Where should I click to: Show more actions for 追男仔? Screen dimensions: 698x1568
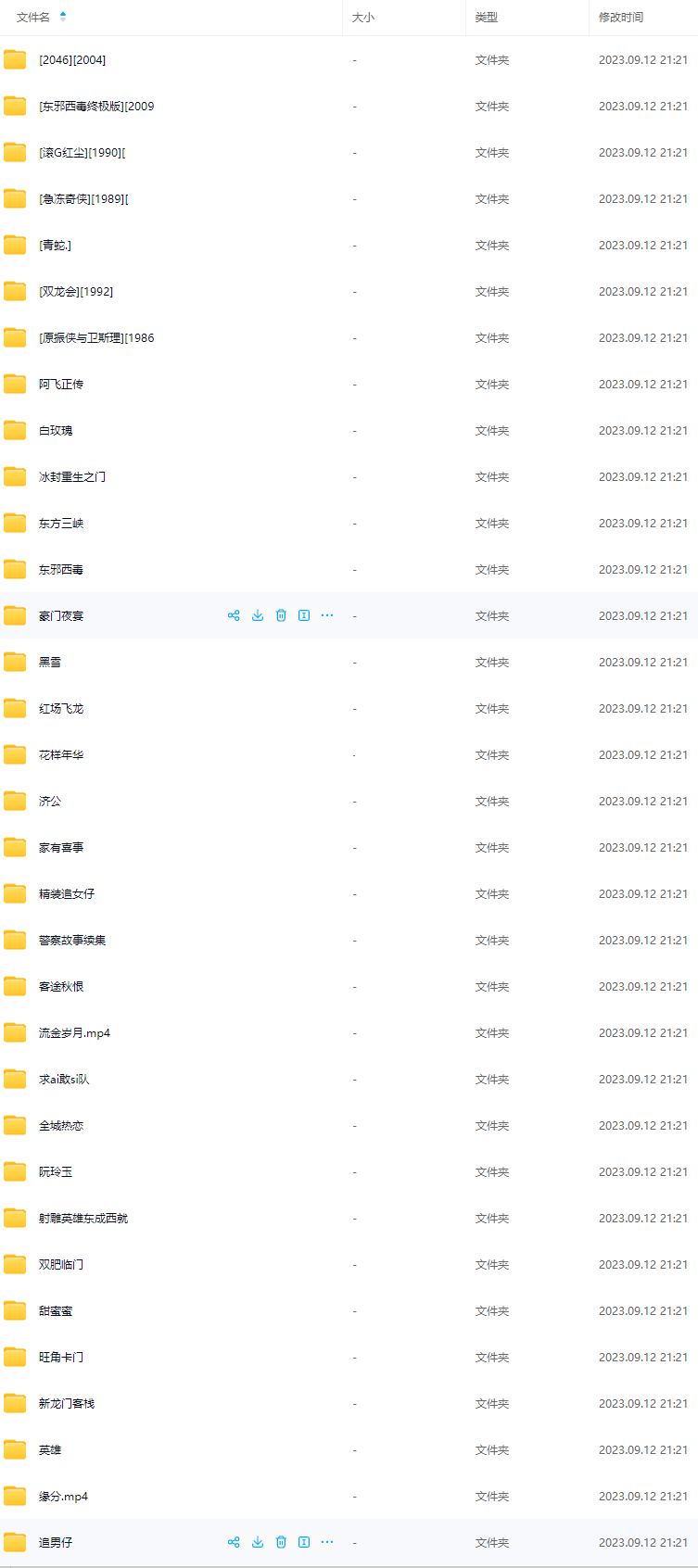tap(327, 1542)
